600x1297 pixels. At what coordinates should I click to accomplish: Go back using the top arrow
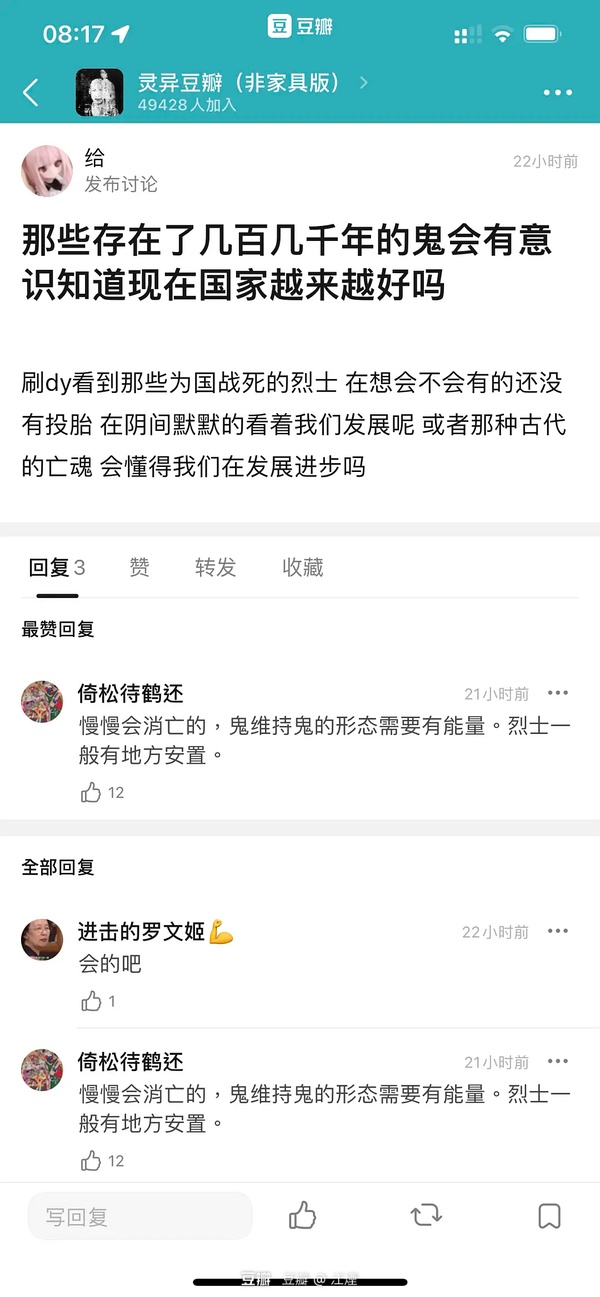31,93
